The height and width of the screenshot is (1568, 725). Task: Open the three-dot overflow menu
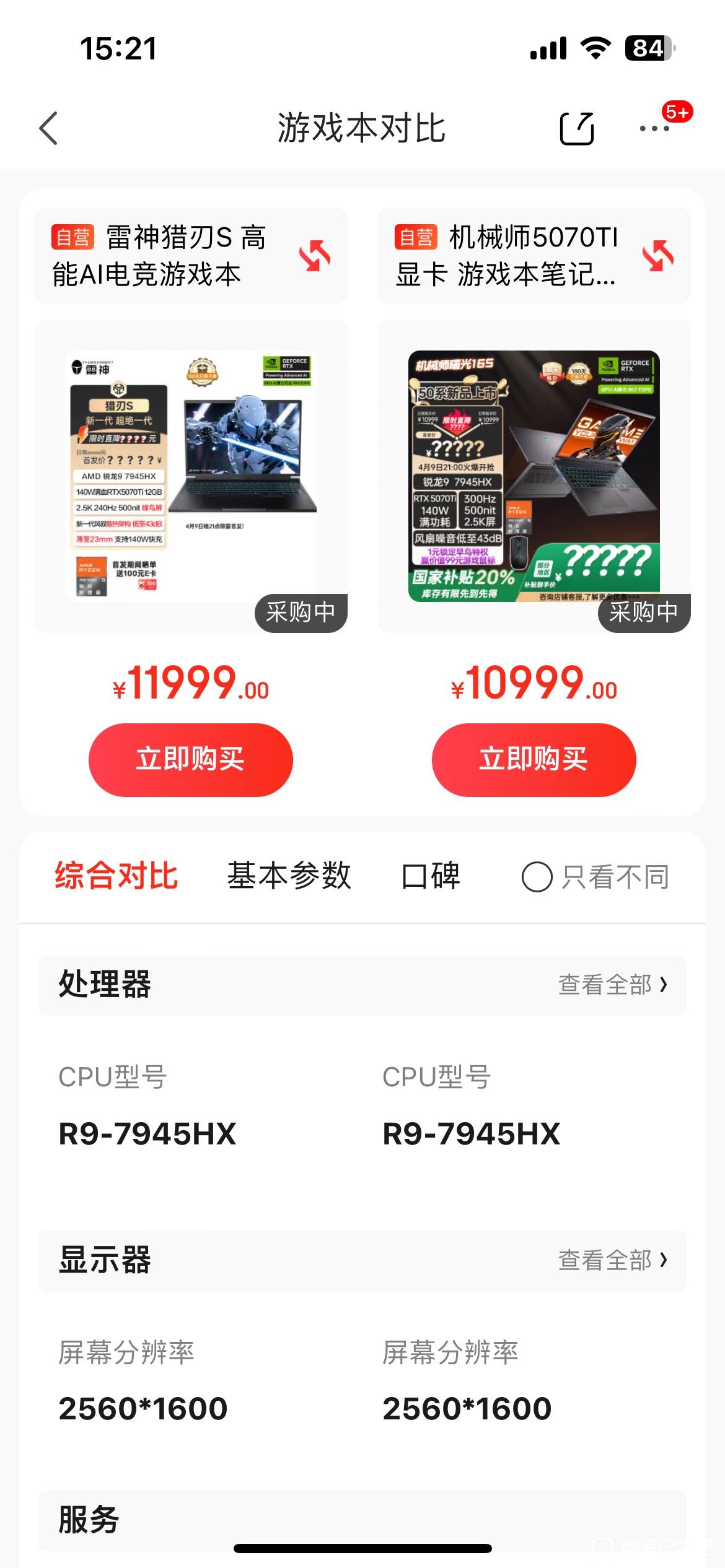654,129
